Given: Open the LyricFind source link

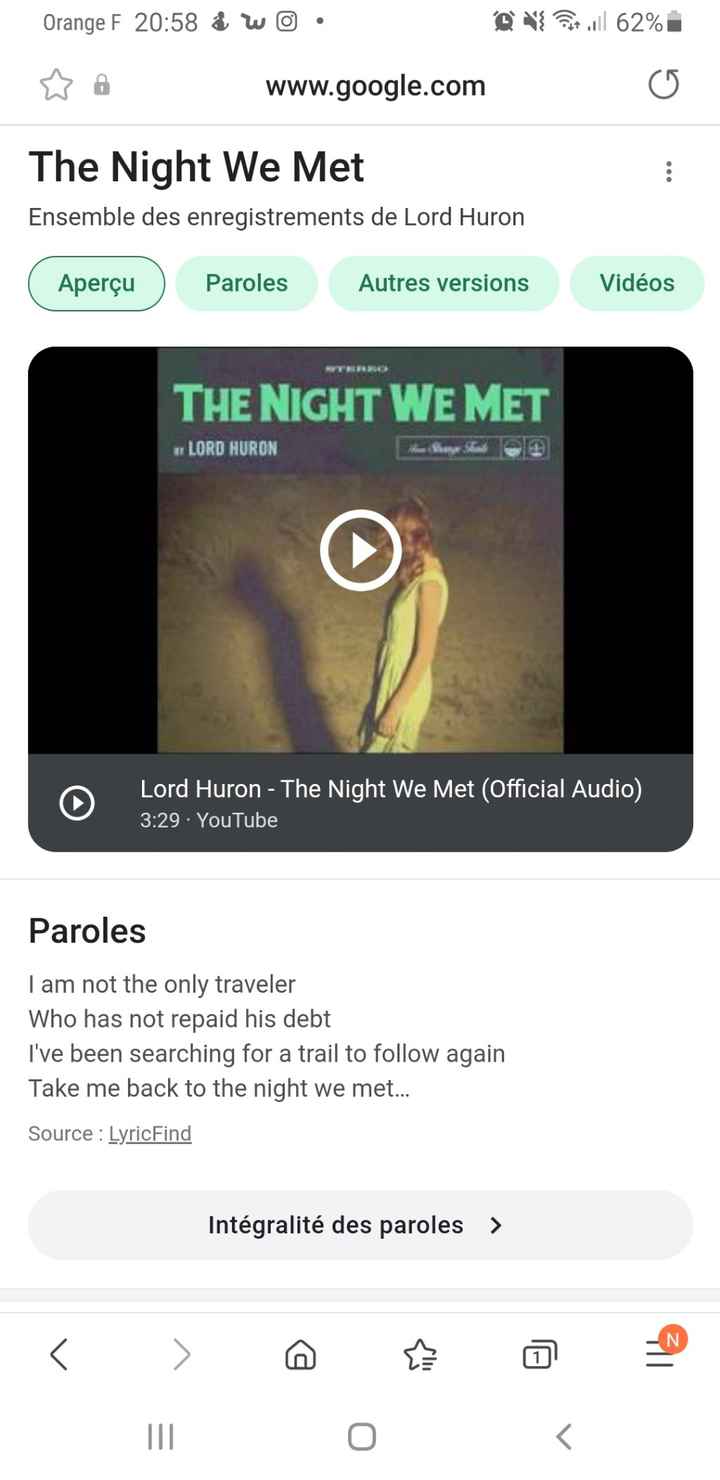Looking at the screenshot, I should point(149,1133).
